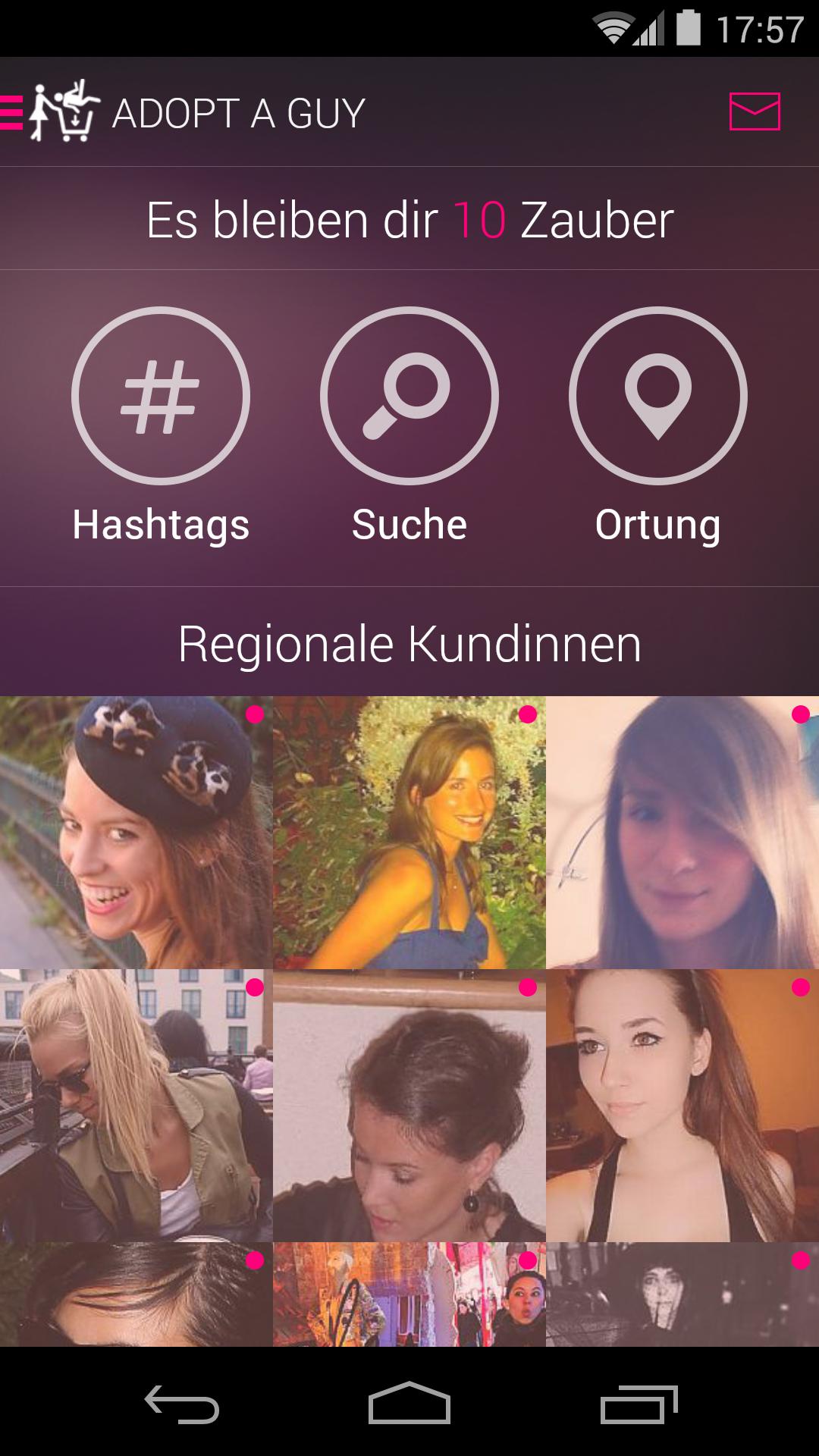Open profile of woman wearing navy beret
This screenshot has height=1456, width=819.
[x=136, y=832]
